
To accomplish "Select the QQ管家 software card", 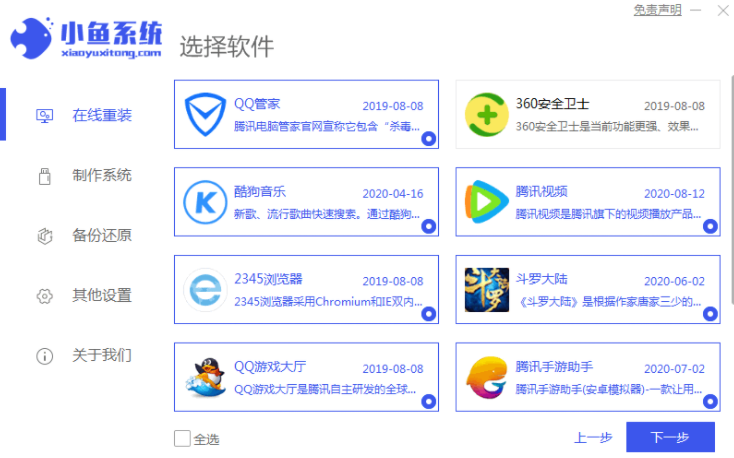I will (x=306, y=114).
